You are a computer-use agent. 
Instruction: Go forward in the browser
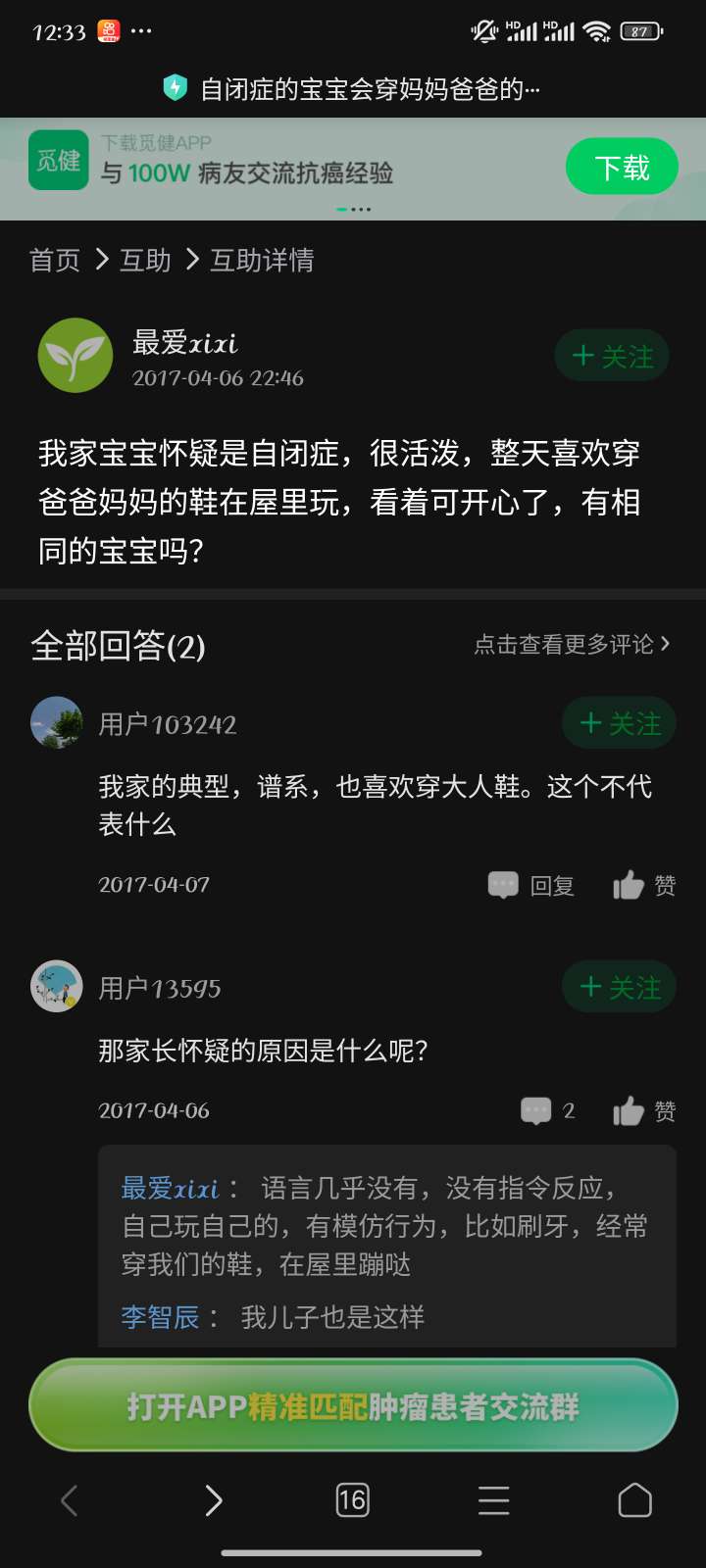(x=213, y=1500)
